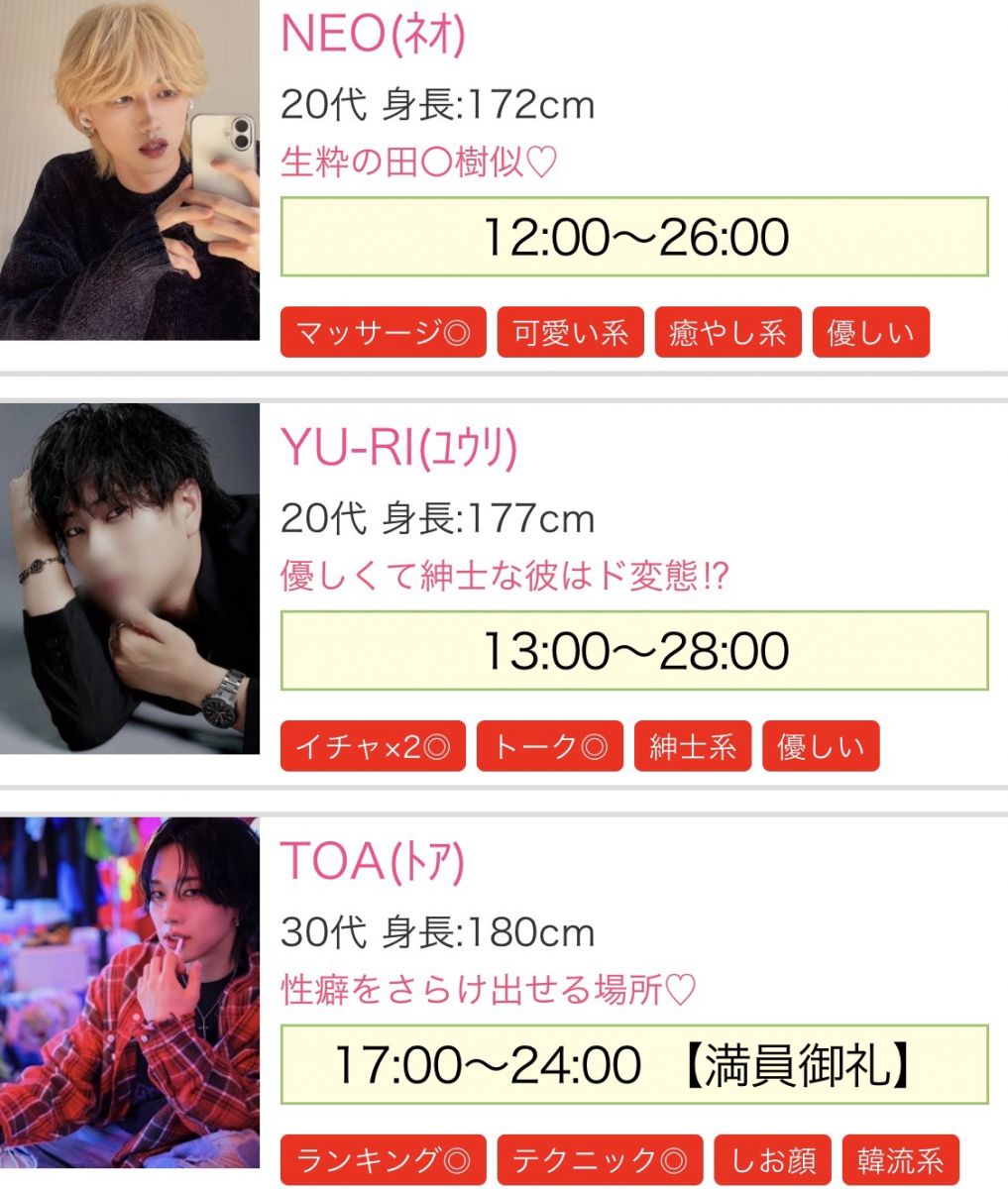Screen dimensions: 1008x1189
Task: Tap the テクニック◎ tag
Action: [600, 1160]
